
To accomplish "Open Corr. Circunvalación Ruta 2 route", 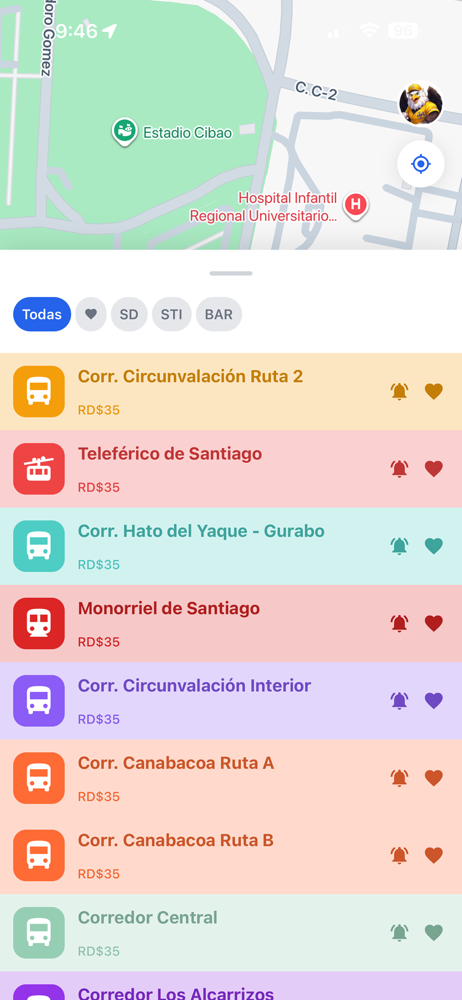I will [231, 392].
